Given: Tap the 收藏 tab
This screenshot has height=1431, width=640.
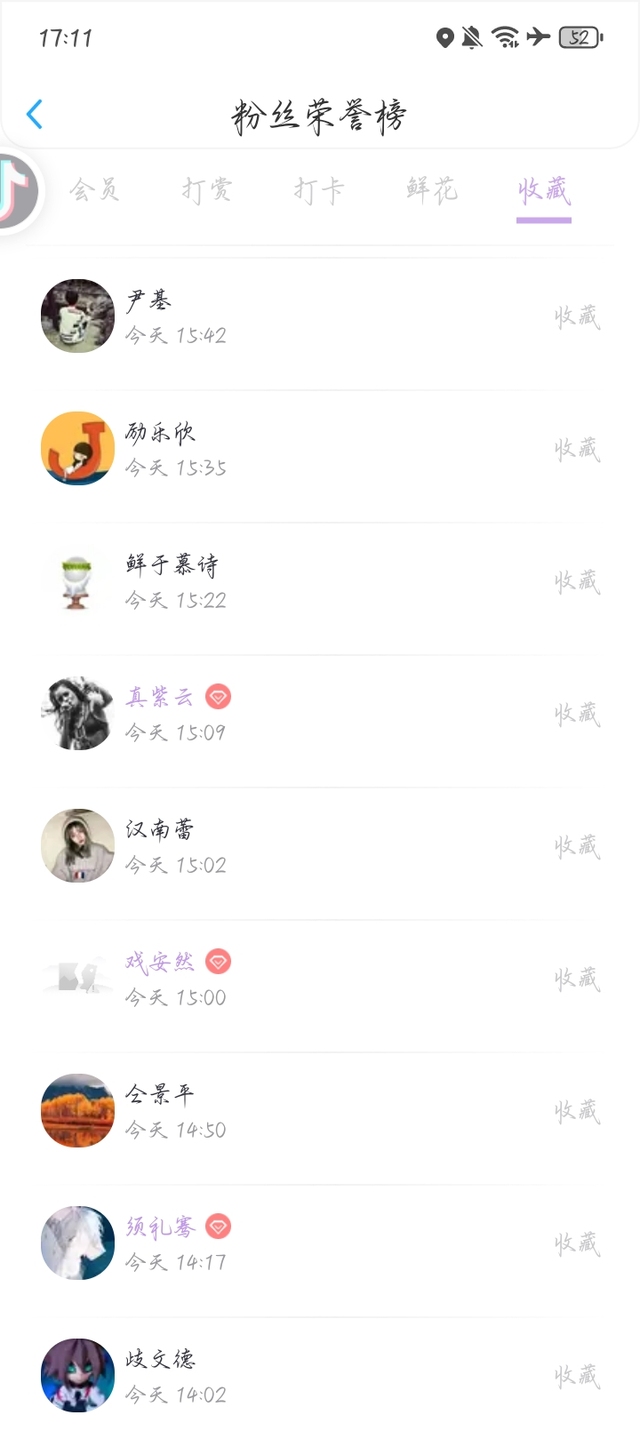Looking at the screenshot, I should point(544,189).
